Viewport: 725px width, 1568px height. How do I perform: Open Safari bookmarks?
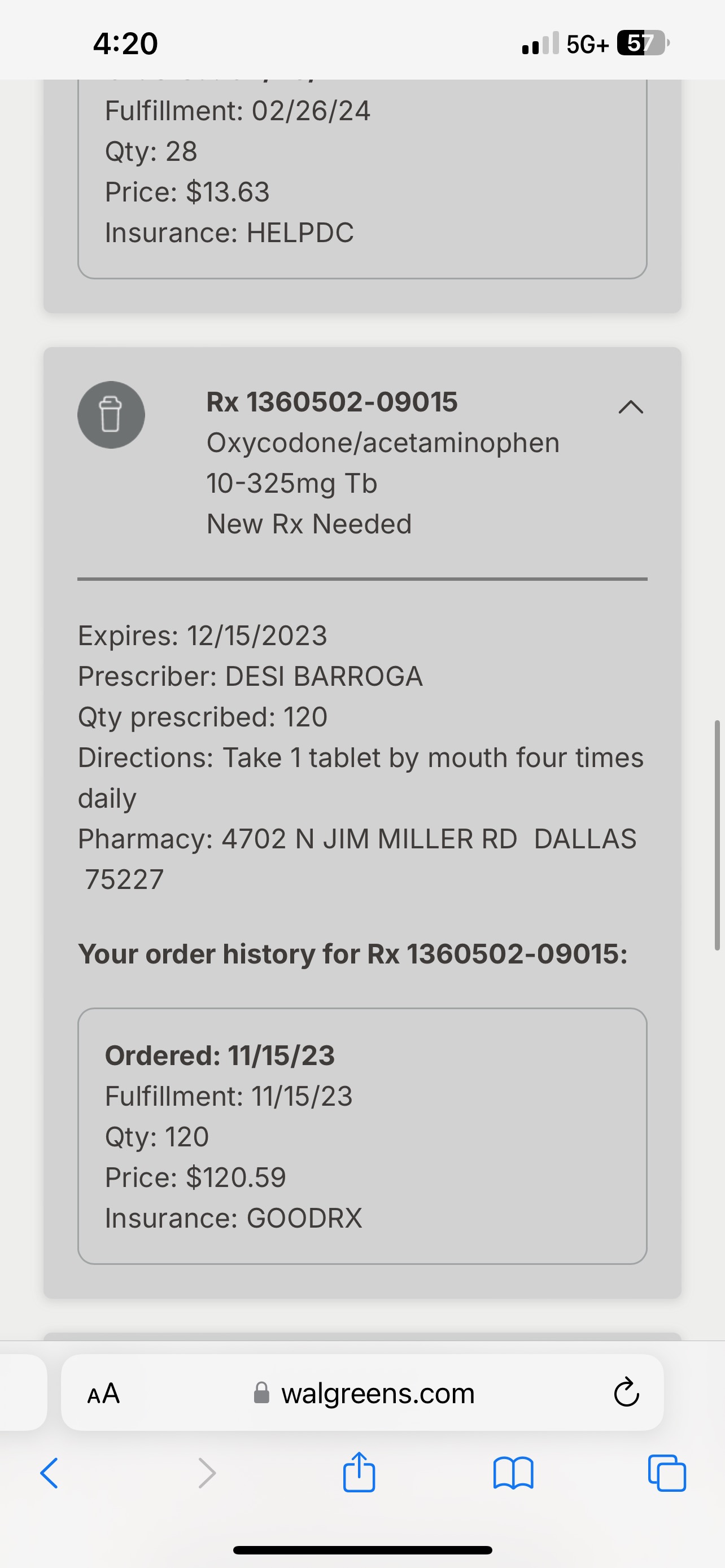click(513, 1473)
